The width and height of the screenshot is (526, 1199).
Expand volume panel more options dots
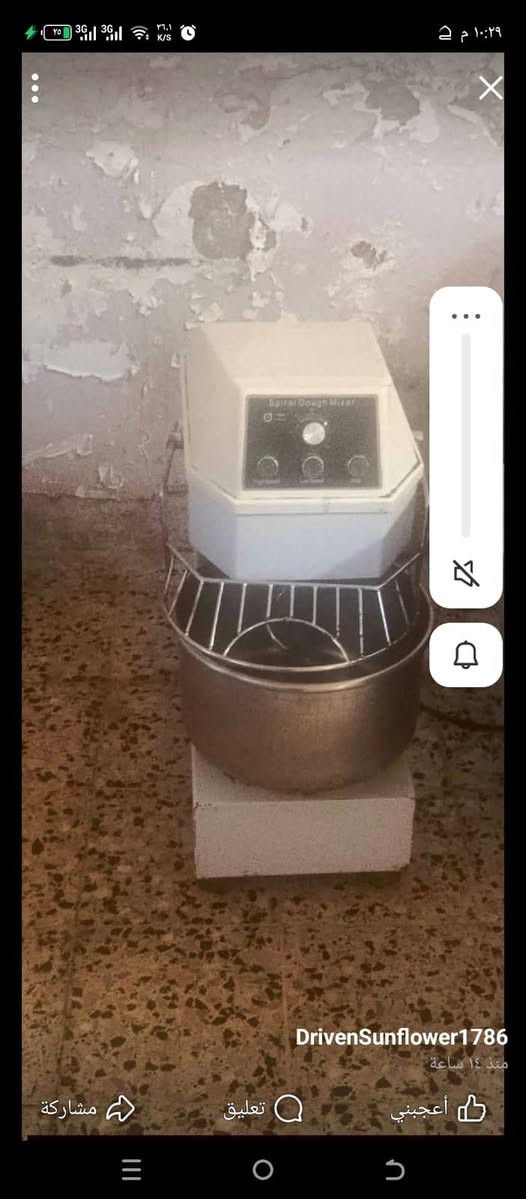coord(466,316)
